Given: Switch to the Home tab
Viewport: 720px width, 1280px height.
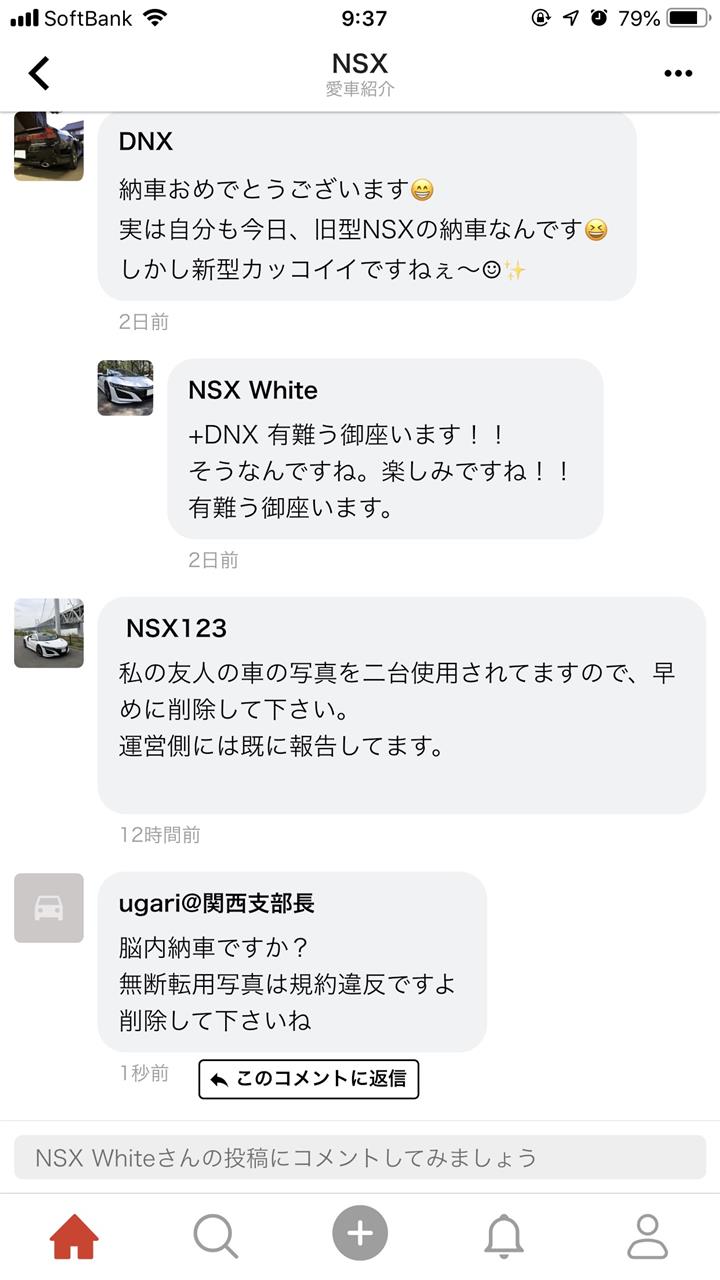Looking at the screenshot, I should [74, 1236].
